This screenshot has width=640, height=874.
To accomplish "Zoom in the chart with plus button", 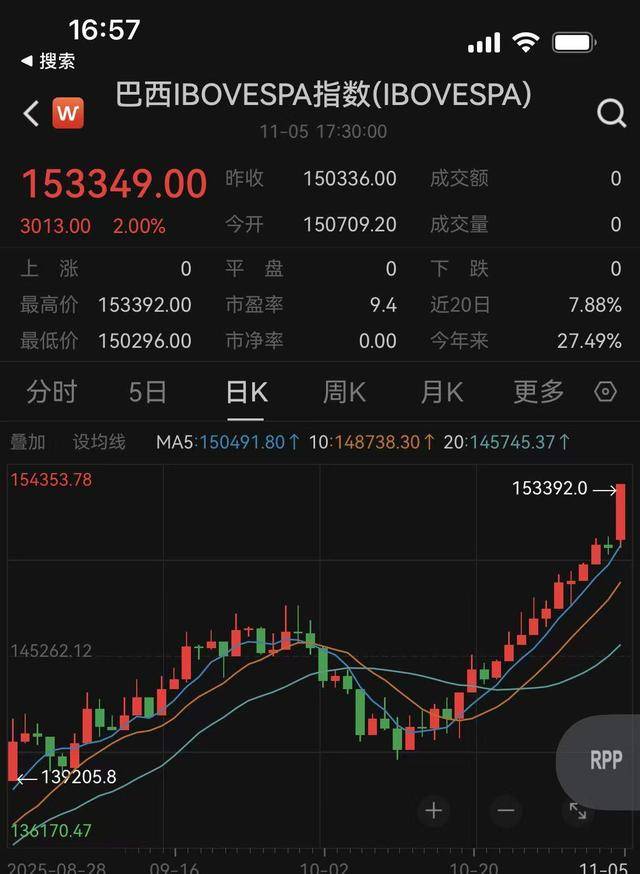I will coord(433,810).
